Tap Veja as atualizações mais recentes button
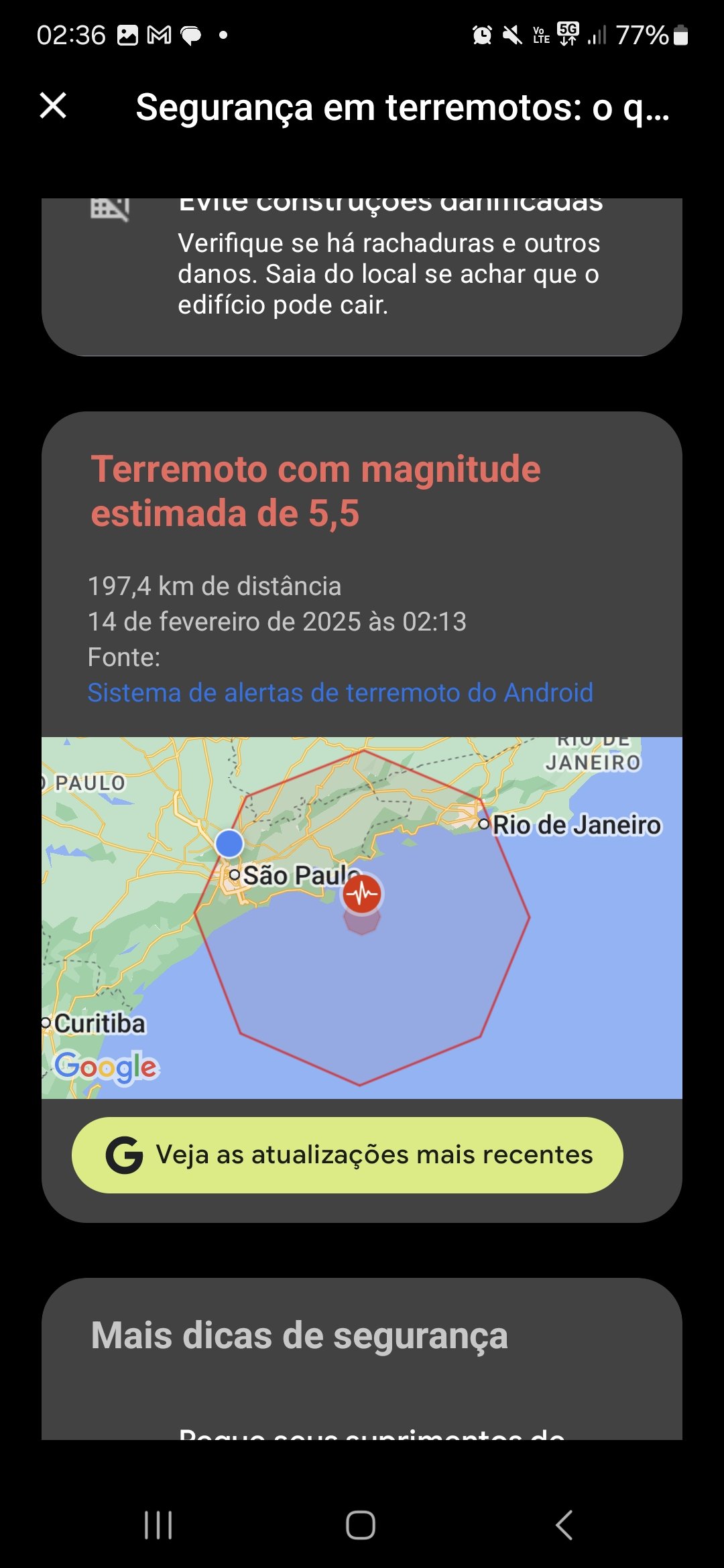The width and height of the screenshot is (724, 1568). click(x=347, y=1155)
